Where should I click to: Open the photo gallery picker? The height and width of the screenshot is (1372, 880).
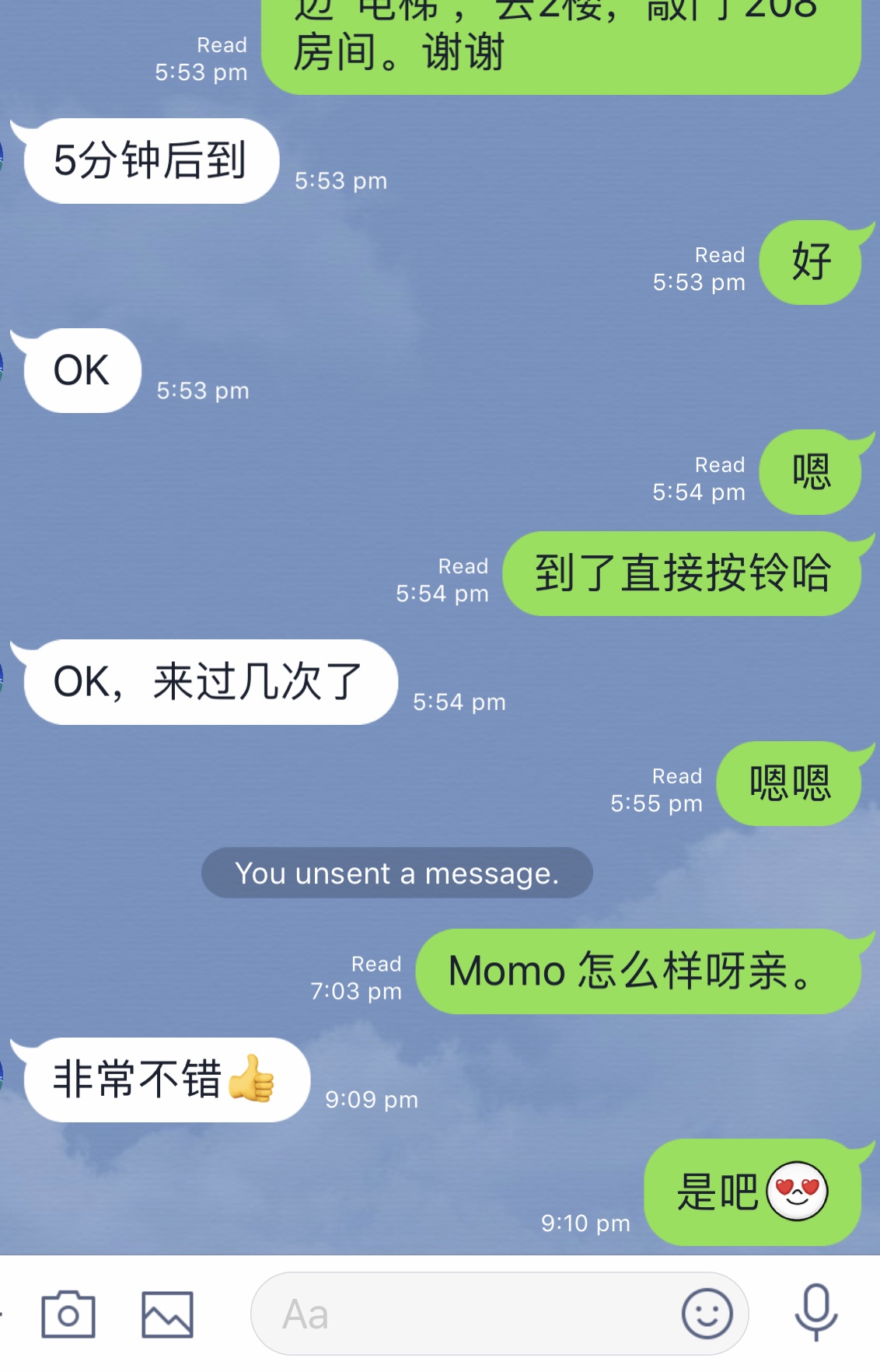click(167, 1314)
